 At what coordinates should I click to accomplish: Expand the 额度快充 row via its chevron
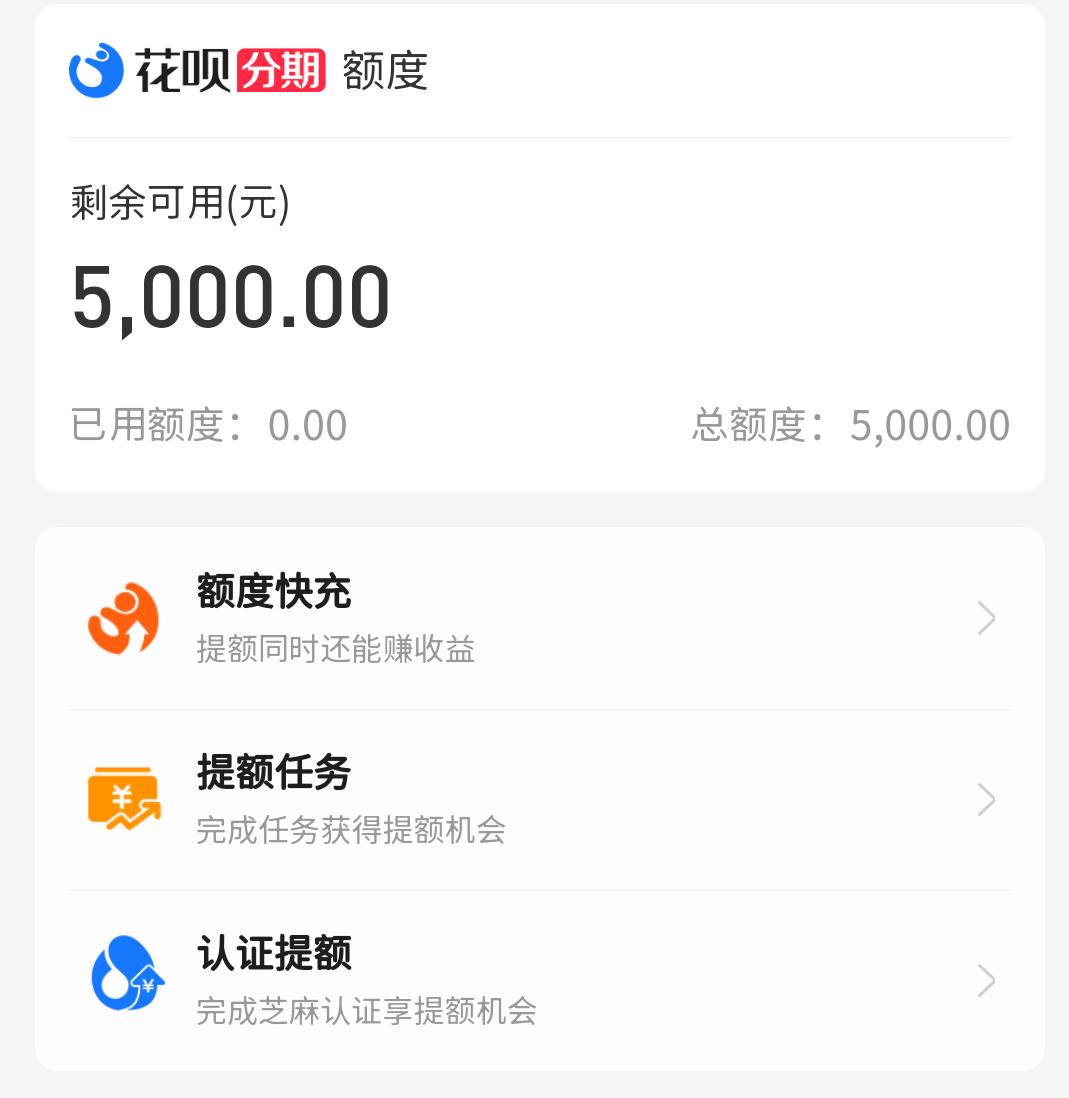(x=986, y=618)
